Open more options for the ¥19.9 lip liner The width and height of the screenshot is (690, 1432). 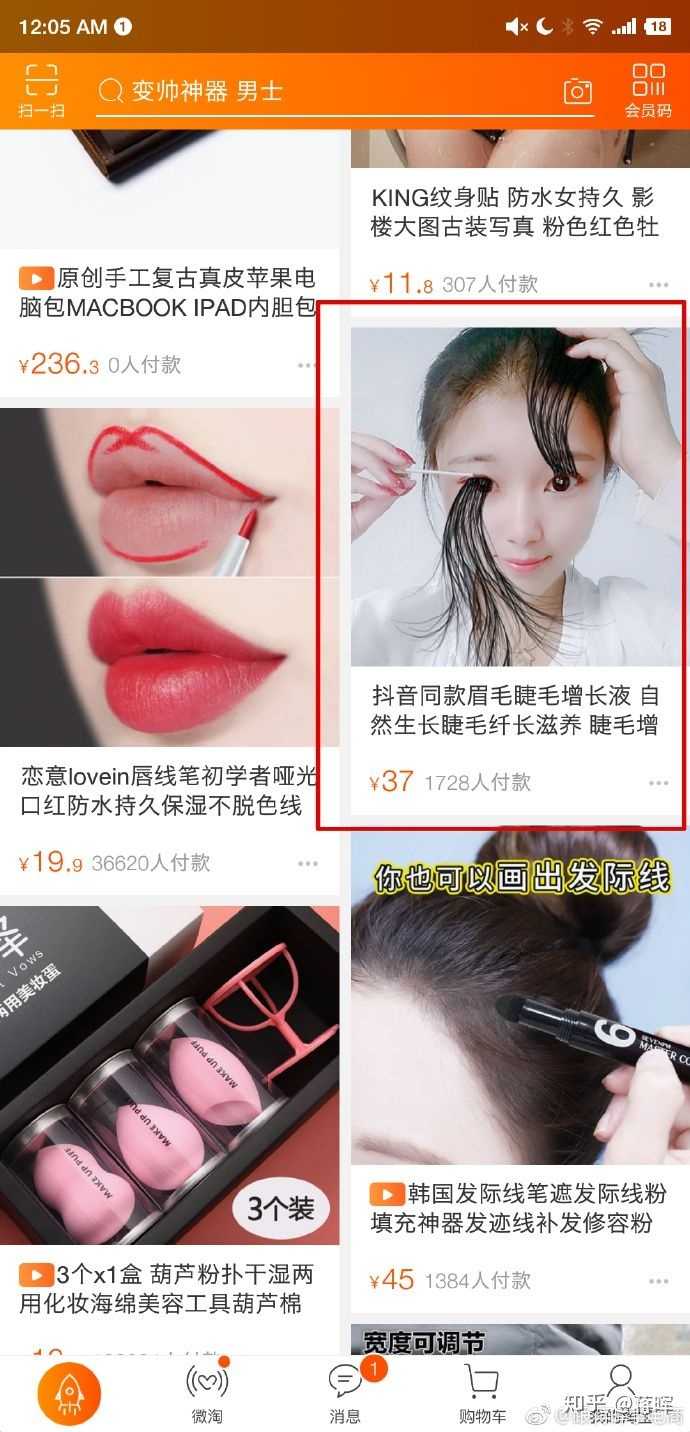[307, 863]
